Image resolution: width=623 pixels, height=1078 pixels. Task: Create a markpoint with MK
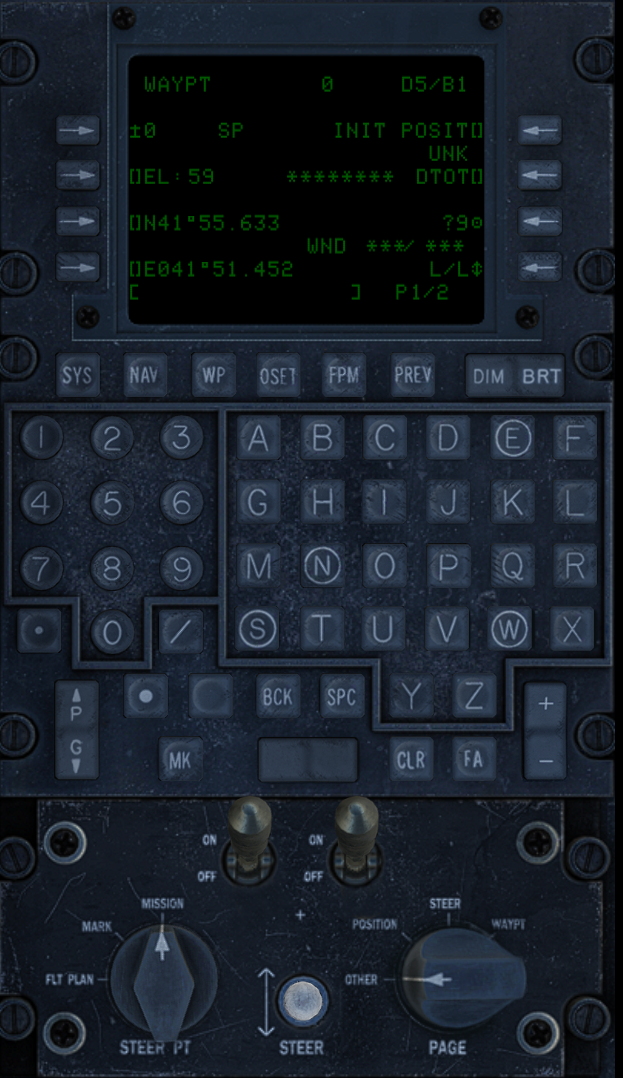[x=180, y=761]
